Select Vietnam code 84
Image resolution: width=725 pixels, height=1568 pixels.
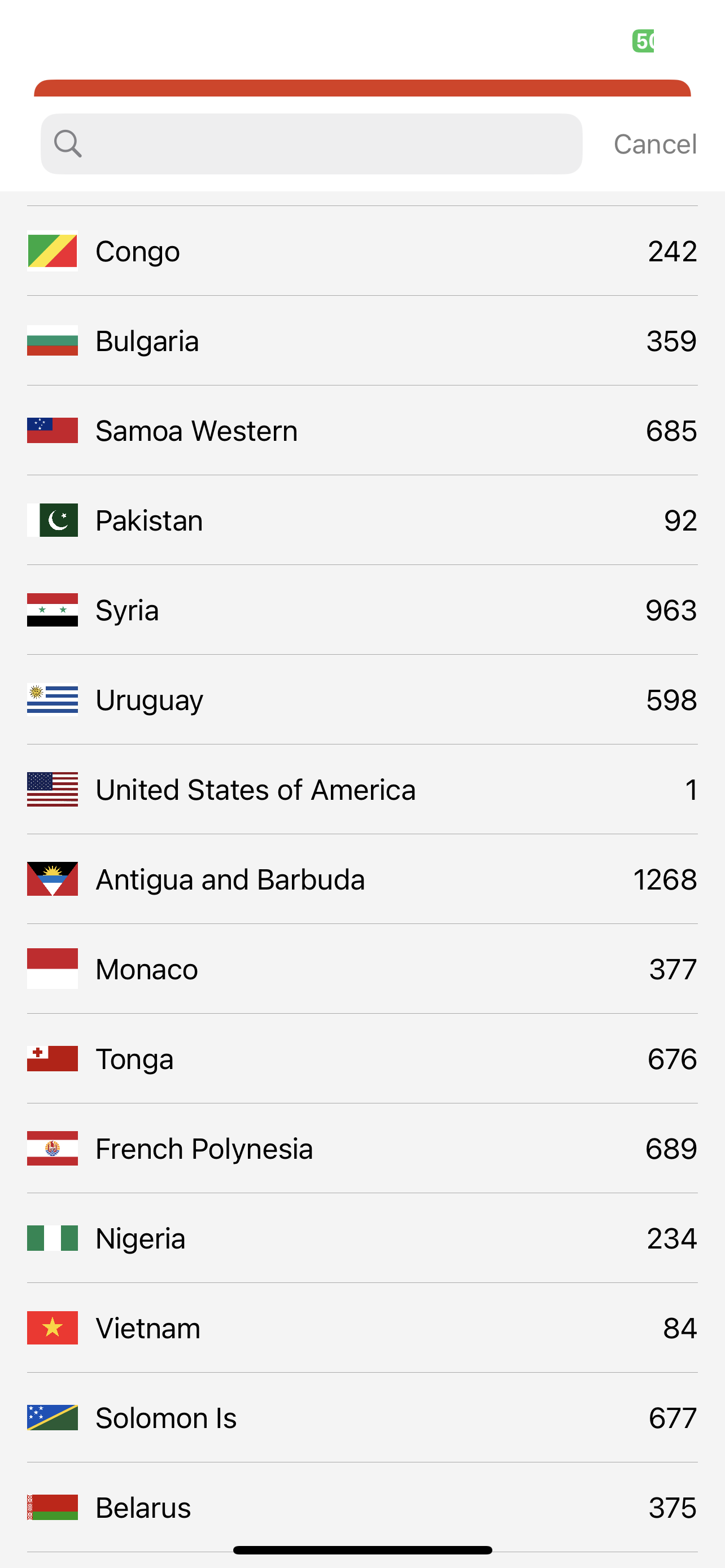point(362,1328)
